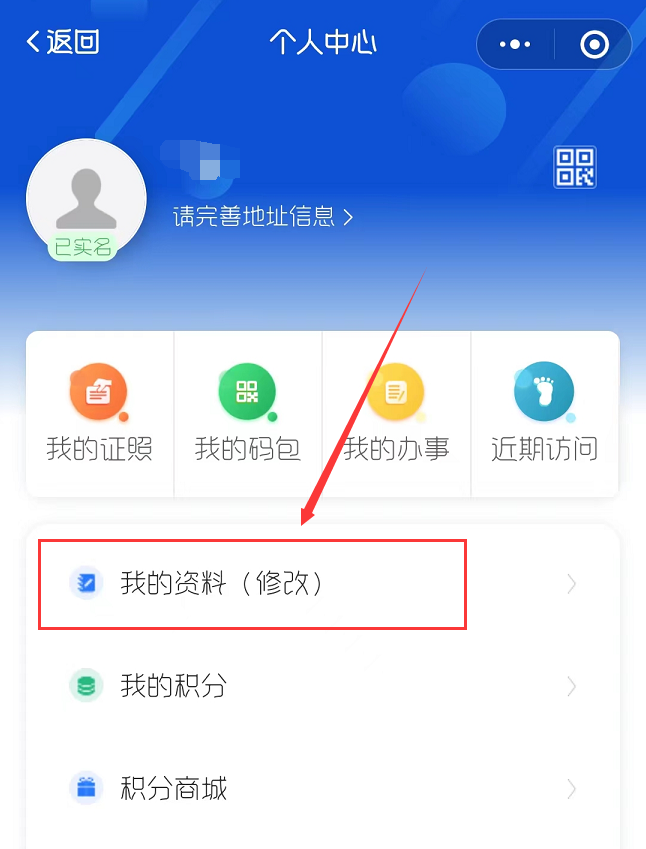Open 积分商城 row
646x849 pixels.
pos(322,788)
